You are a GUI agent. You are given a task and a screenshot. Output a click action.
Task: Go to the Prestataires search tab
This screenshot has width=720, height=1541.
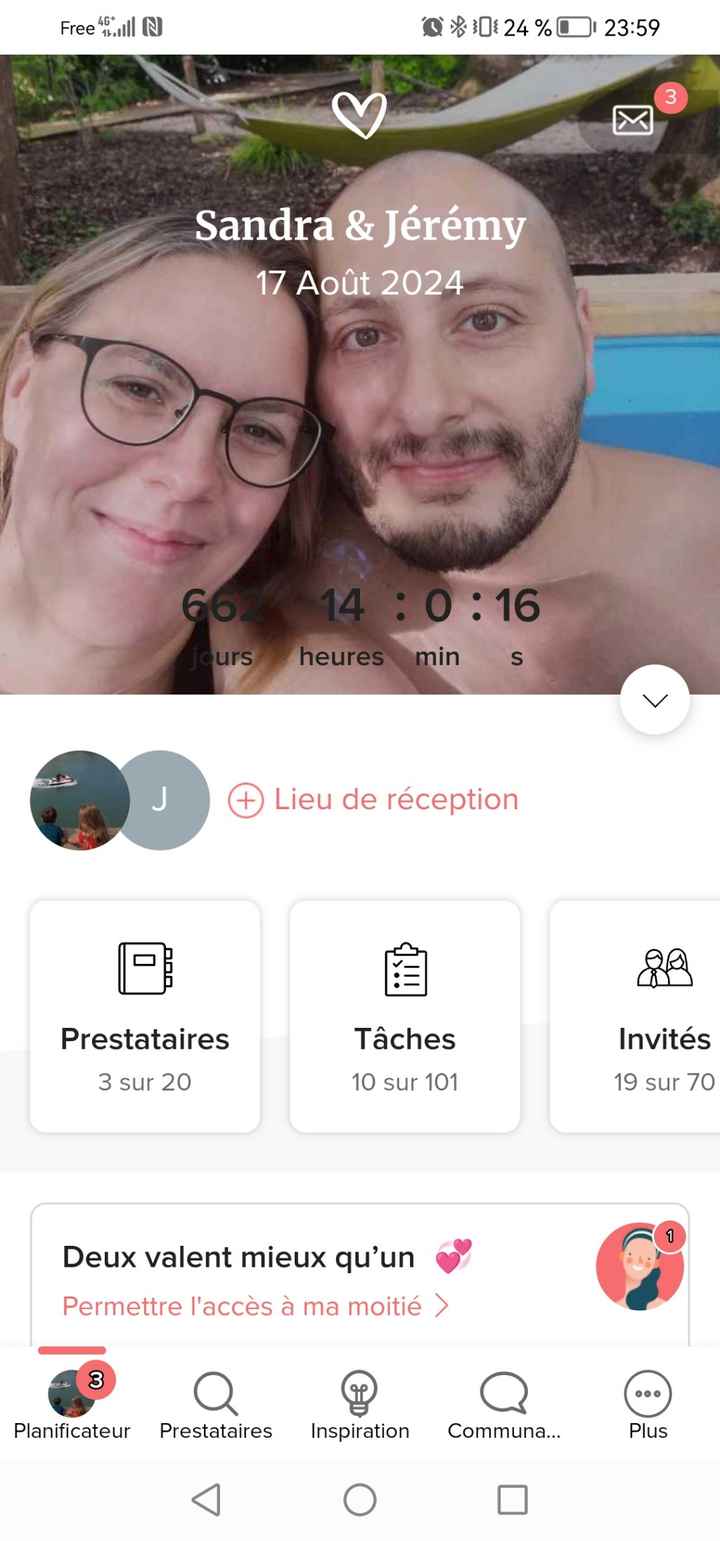coord(216,1405)
